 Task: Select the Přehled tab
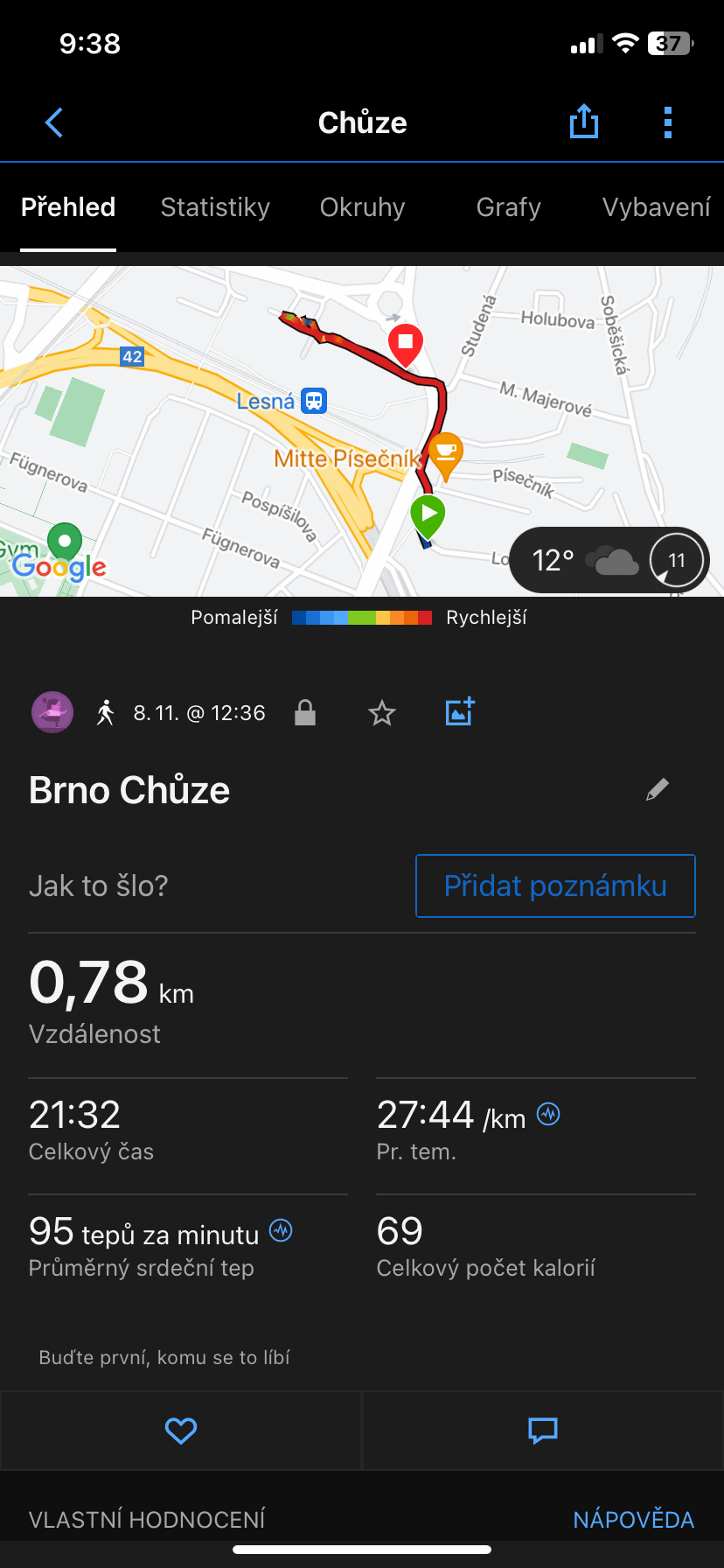[68, 207]
